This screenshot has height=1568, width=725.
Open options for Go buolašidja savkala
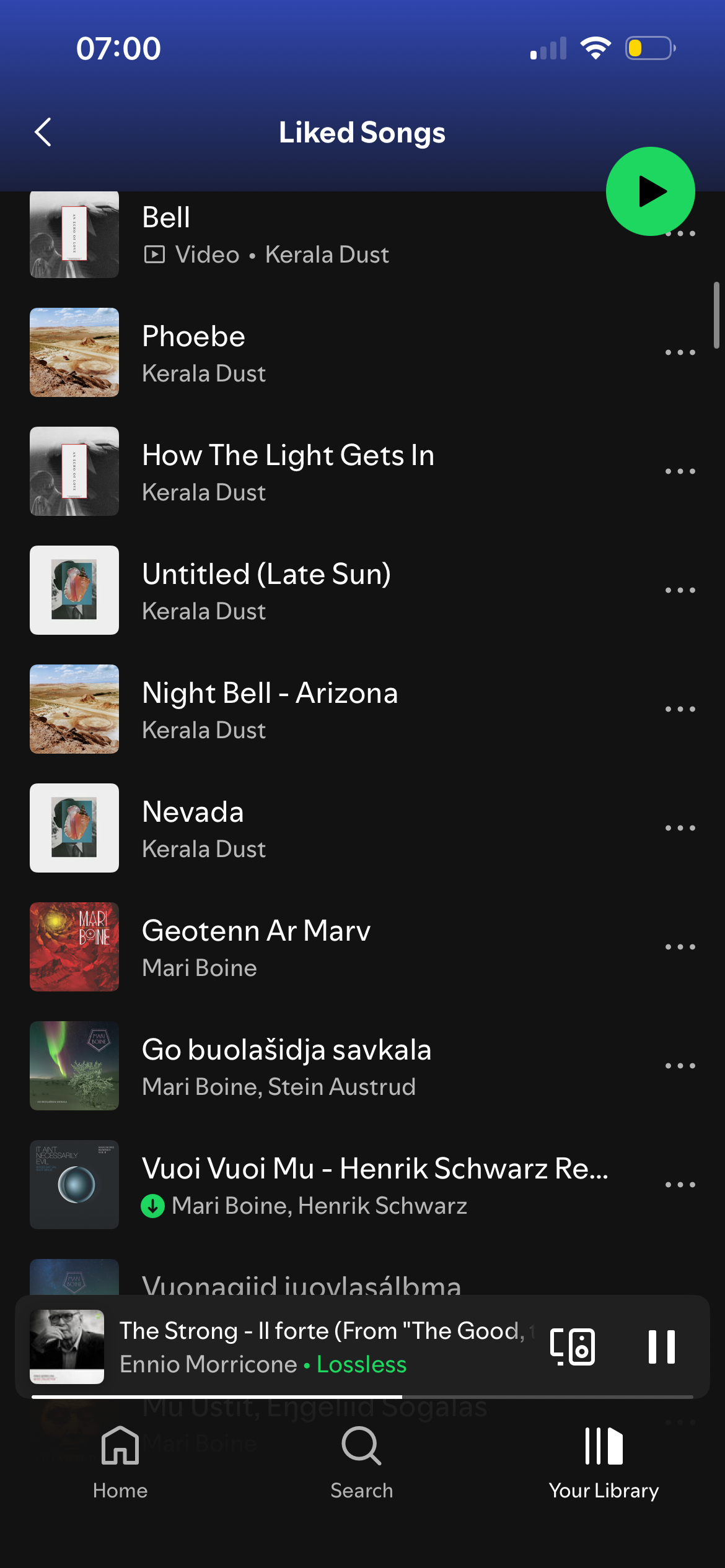click(x=680, y=1066)
